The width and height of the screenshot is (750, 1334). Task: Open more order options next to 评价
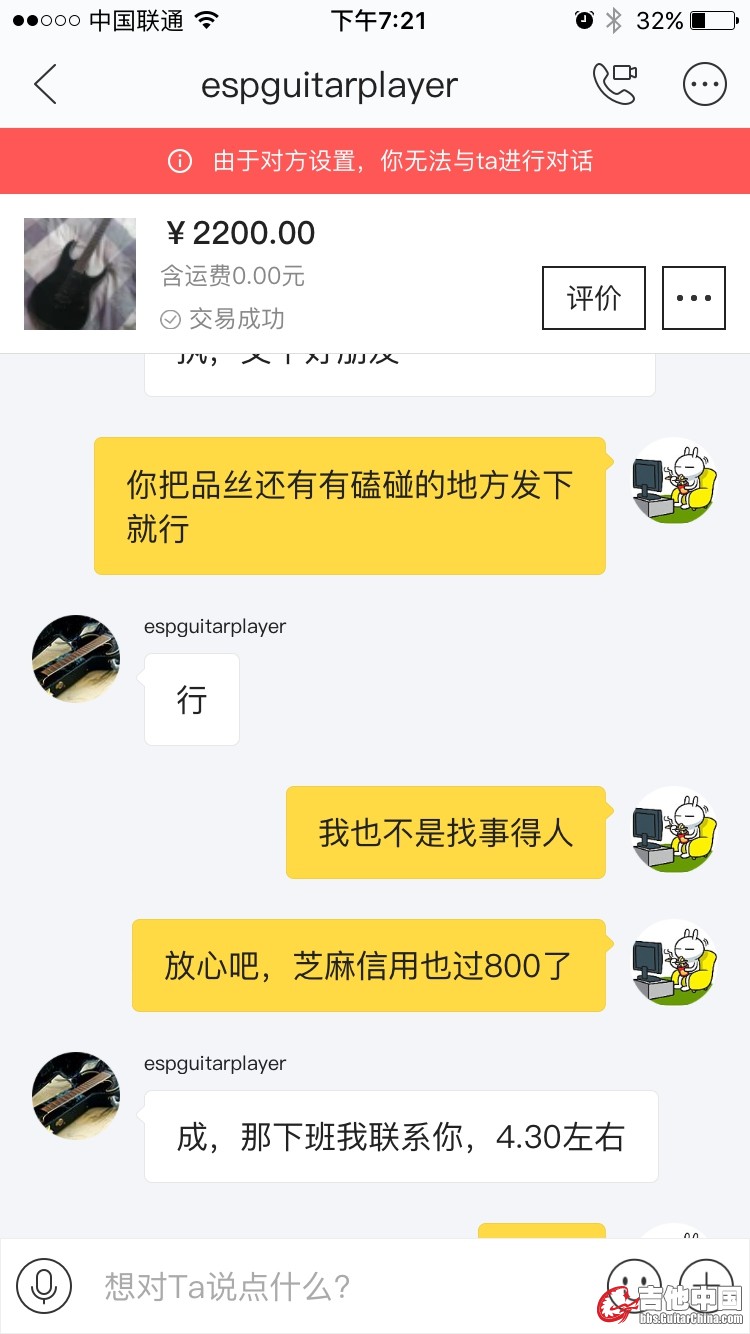[x=694, y=298]
